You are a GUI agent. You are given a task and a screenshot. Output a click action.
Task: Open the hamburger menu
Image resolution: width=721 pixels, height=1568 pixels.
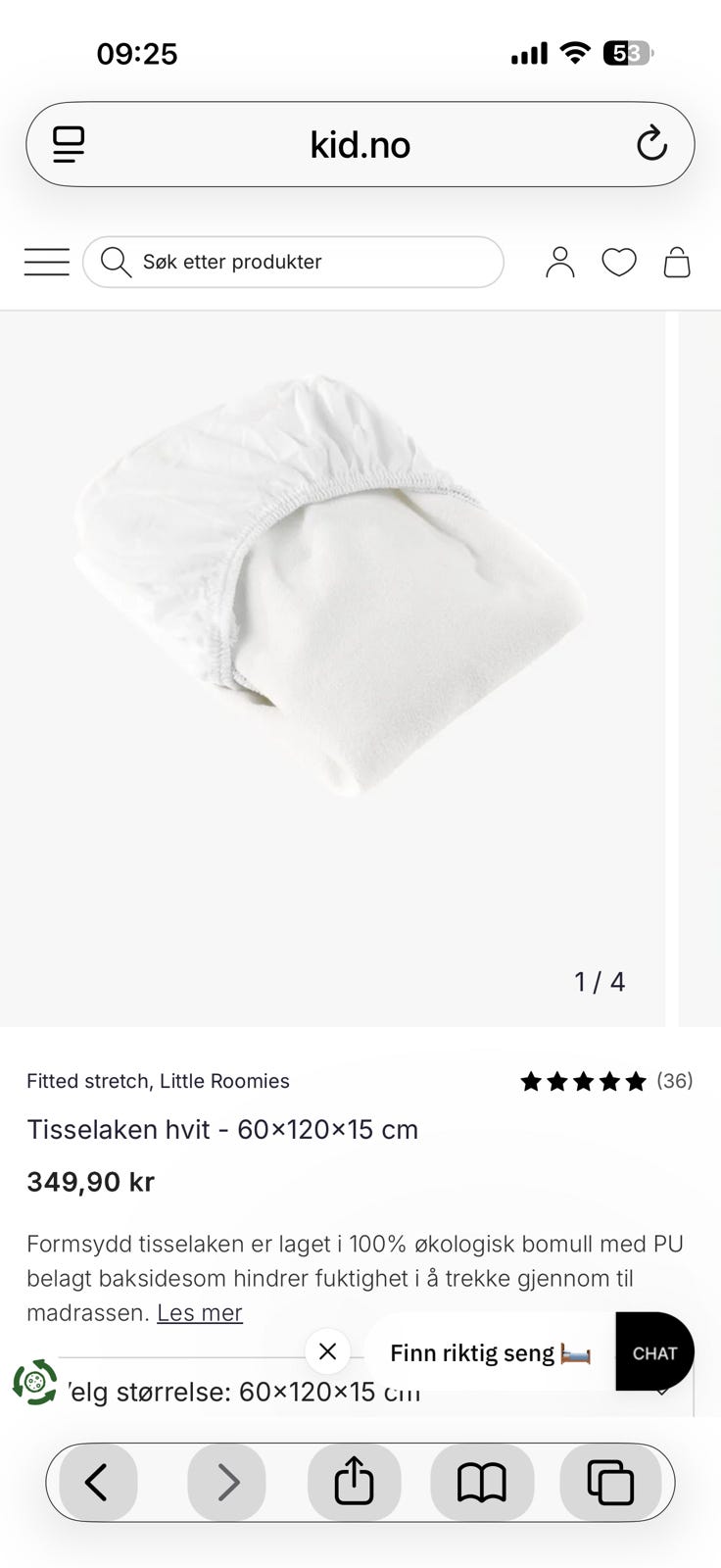coord(46,262)
